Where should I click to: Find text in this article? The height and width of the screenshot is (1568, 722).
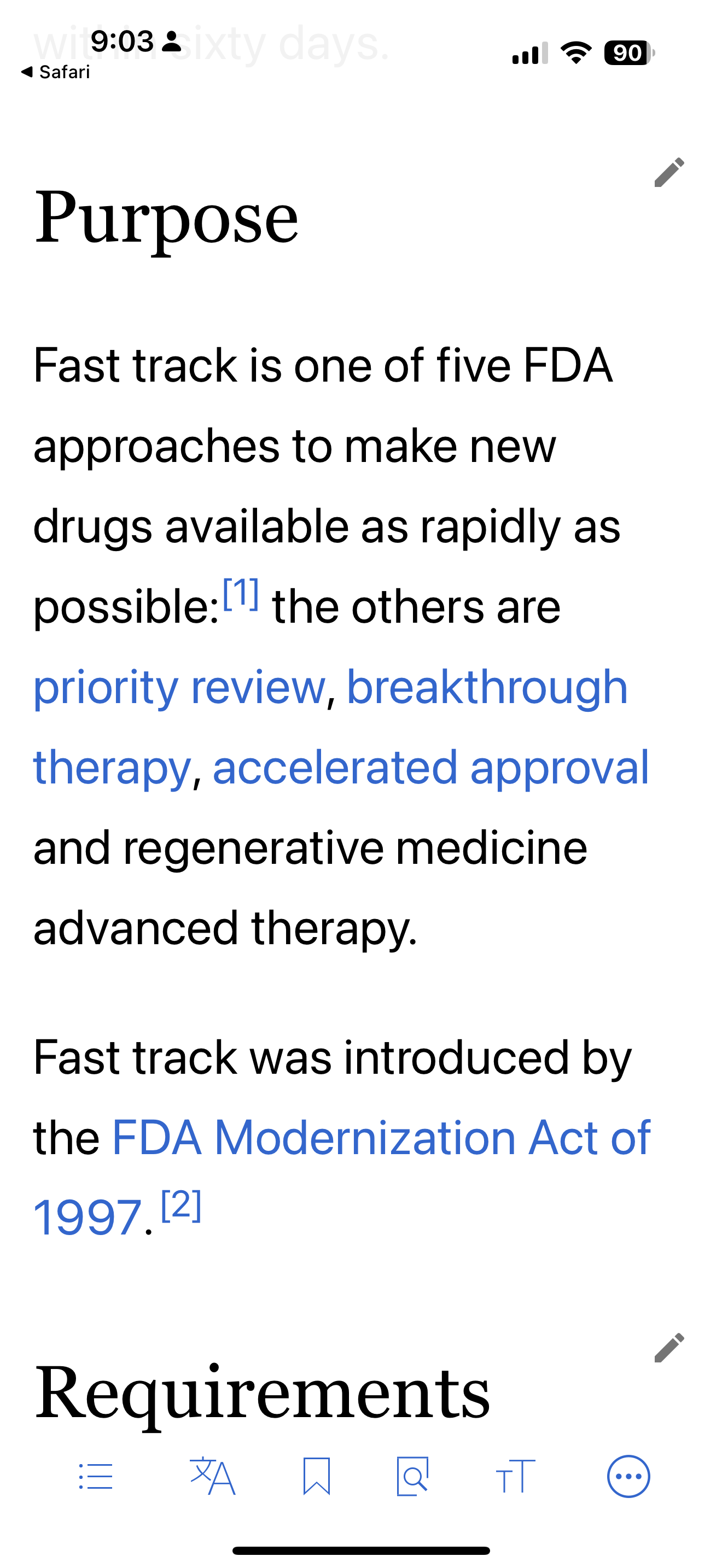pos(413,1476)
